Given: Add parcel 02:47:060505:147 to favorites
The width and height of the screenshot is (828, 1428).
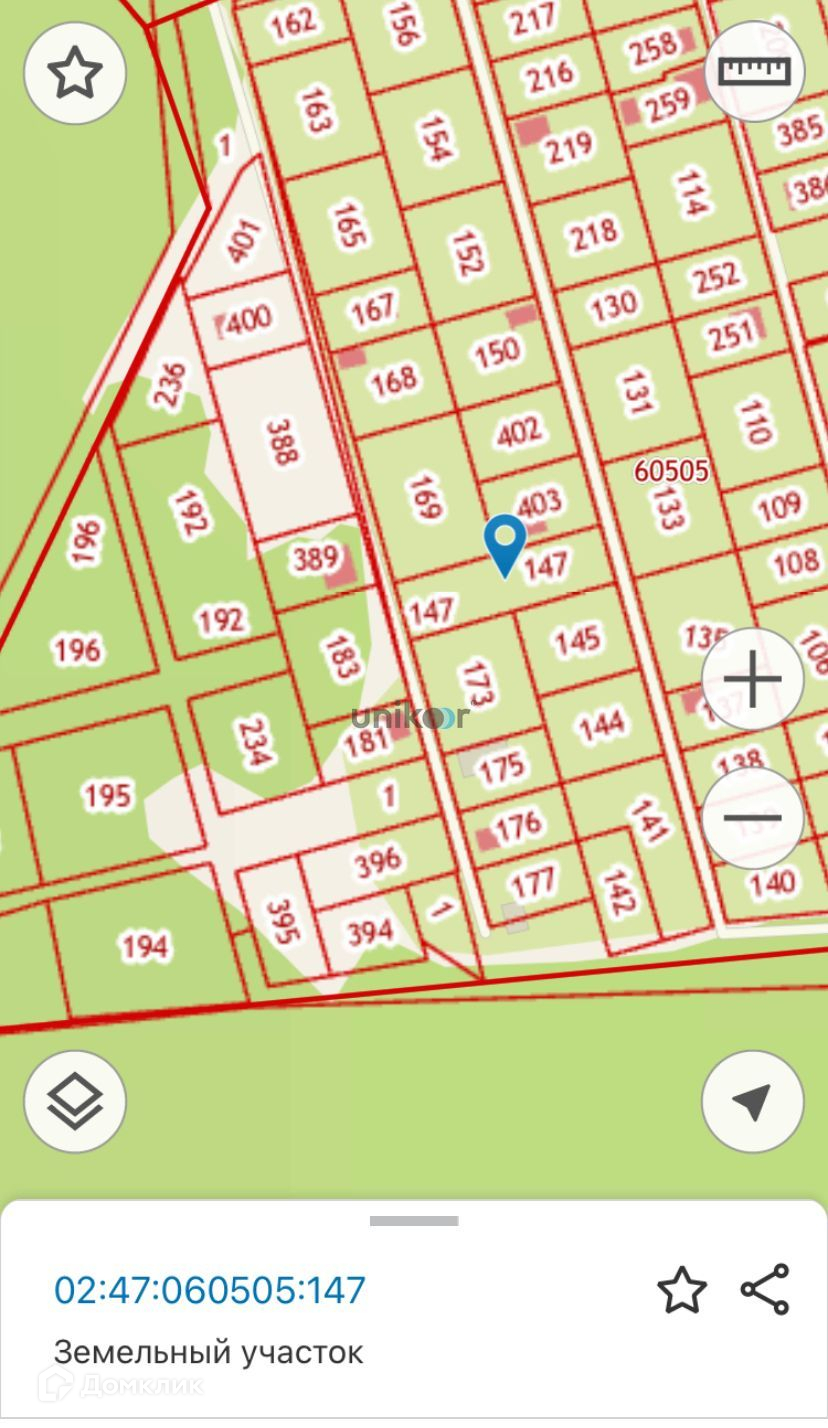Looking at the screenshot, I should pos(682,1290).
